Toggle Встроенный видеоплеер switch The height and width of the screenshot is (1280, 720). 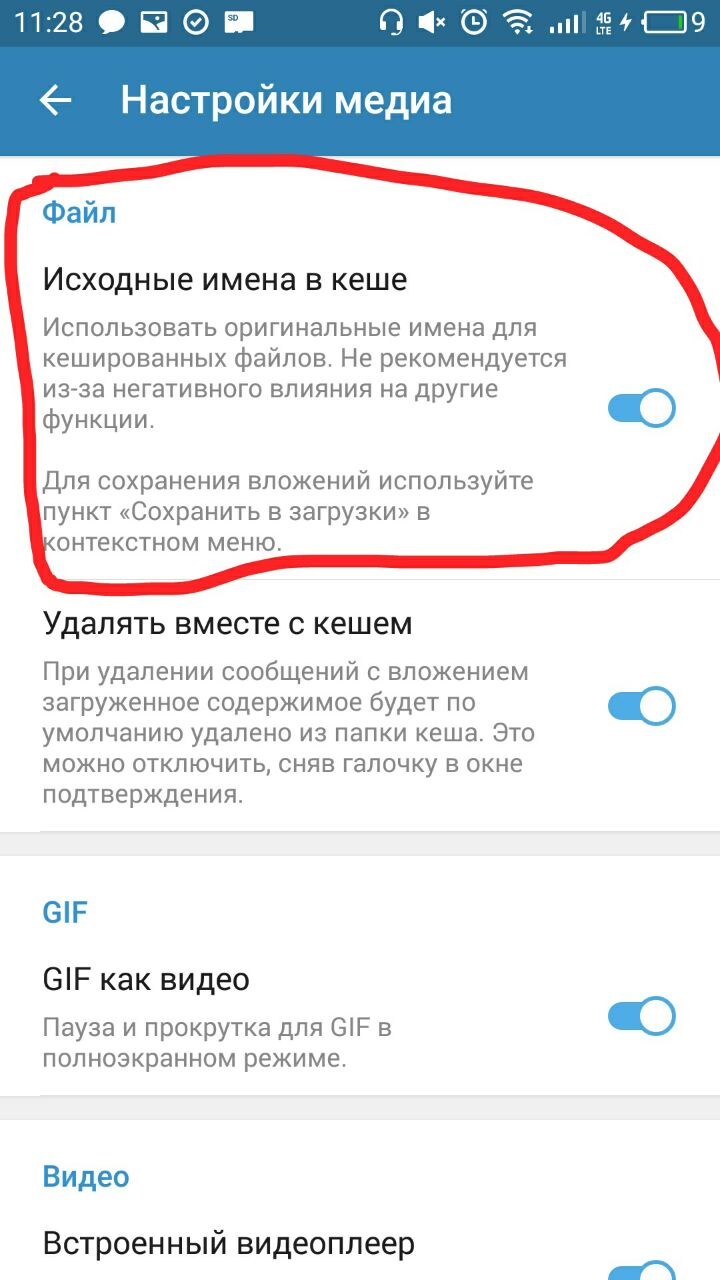coord(641,1270)
